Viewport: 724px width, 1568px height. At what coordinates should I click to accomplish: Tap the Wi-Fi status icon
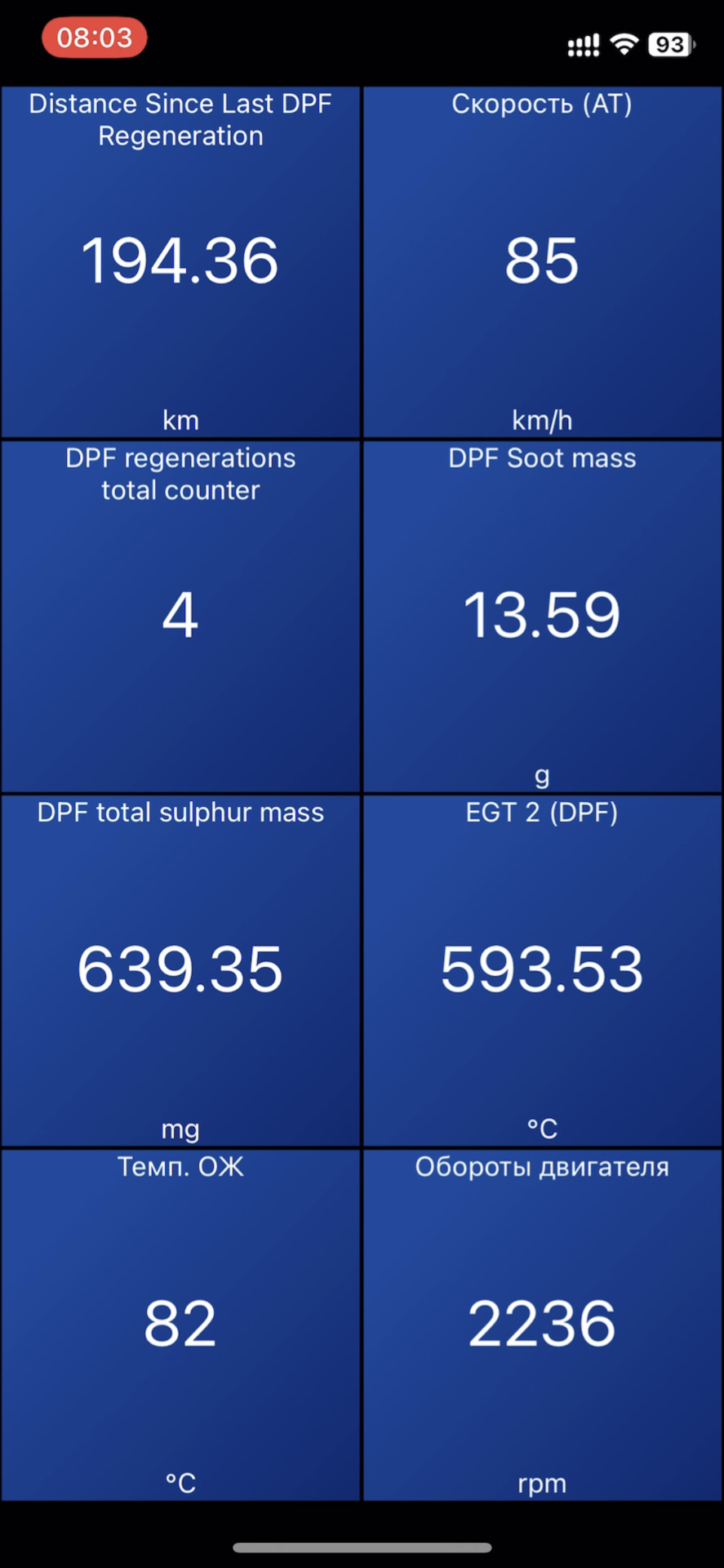[x=623, y=45]
